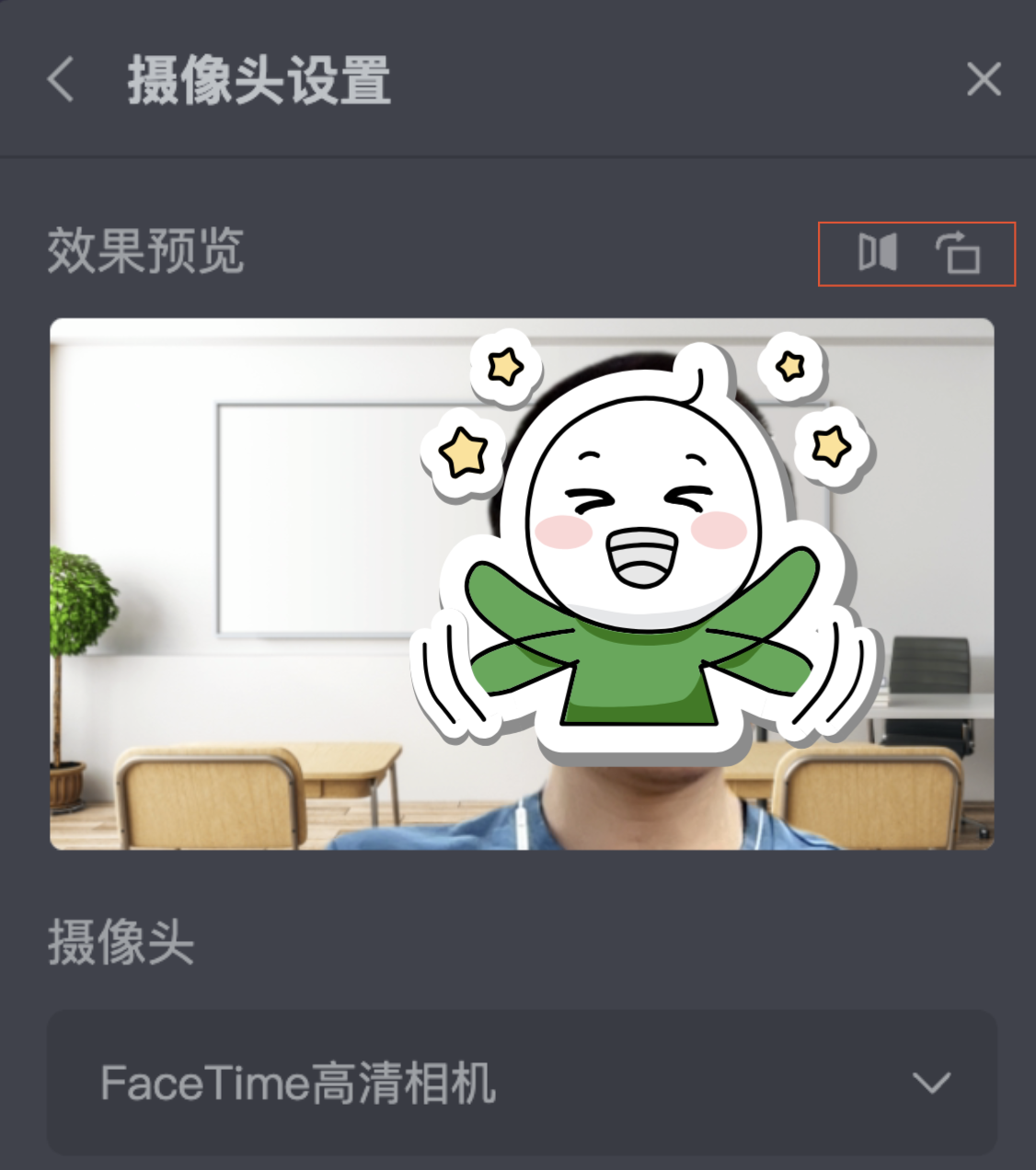
Task: Close the camera settings panel
Action: click(984, 80)
